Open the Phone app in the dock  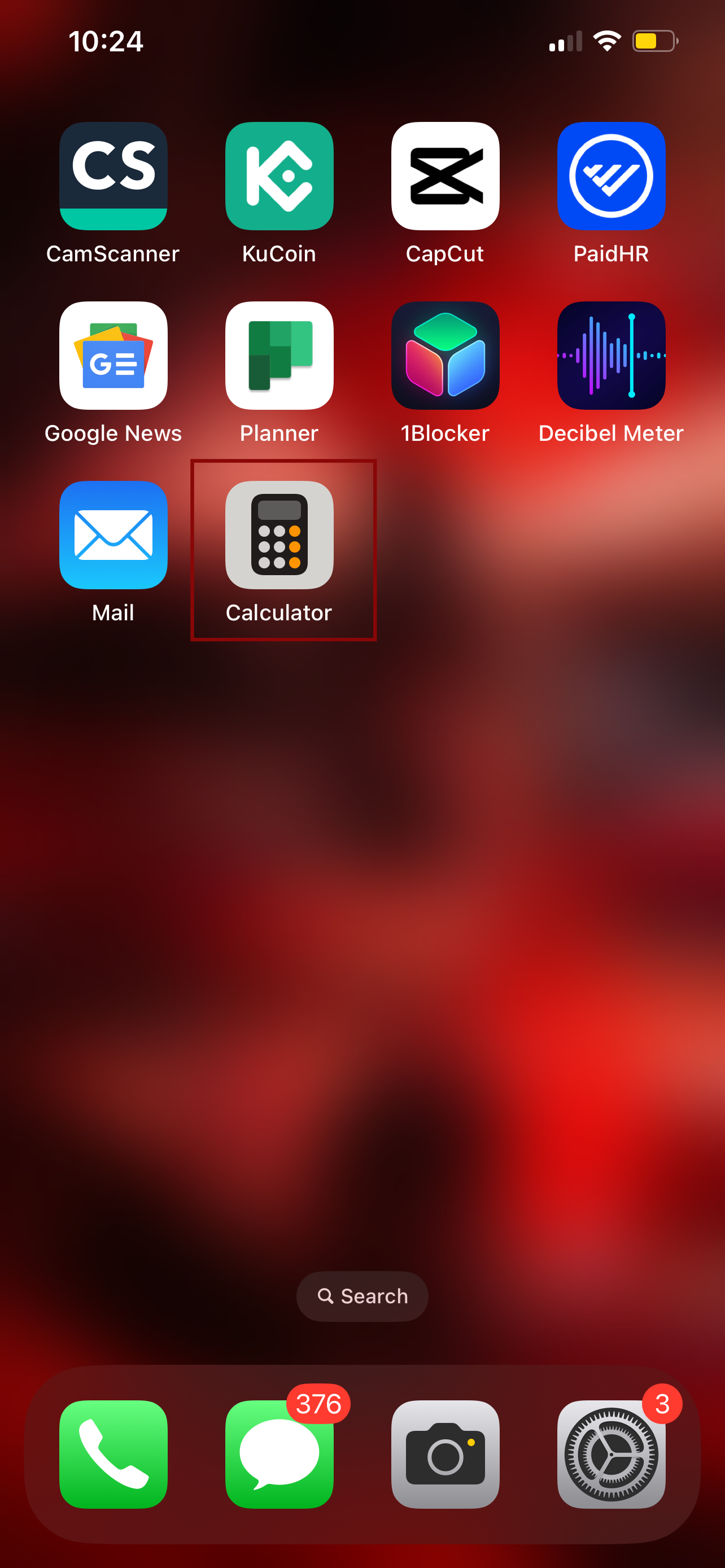coord(113,1454)
